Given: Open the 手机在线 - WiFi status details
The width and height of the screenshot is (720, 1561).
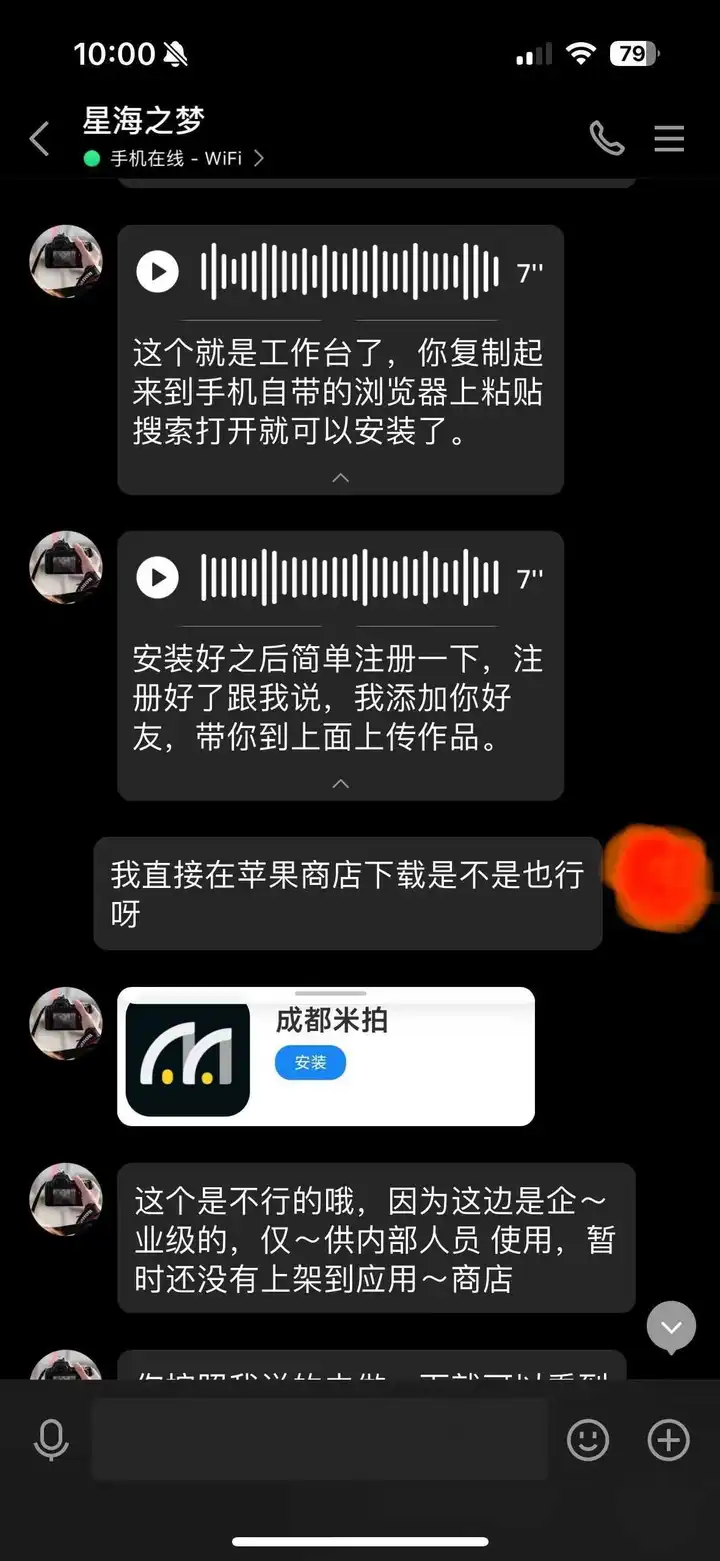Looking at the screenshot, I should (176, 159).
